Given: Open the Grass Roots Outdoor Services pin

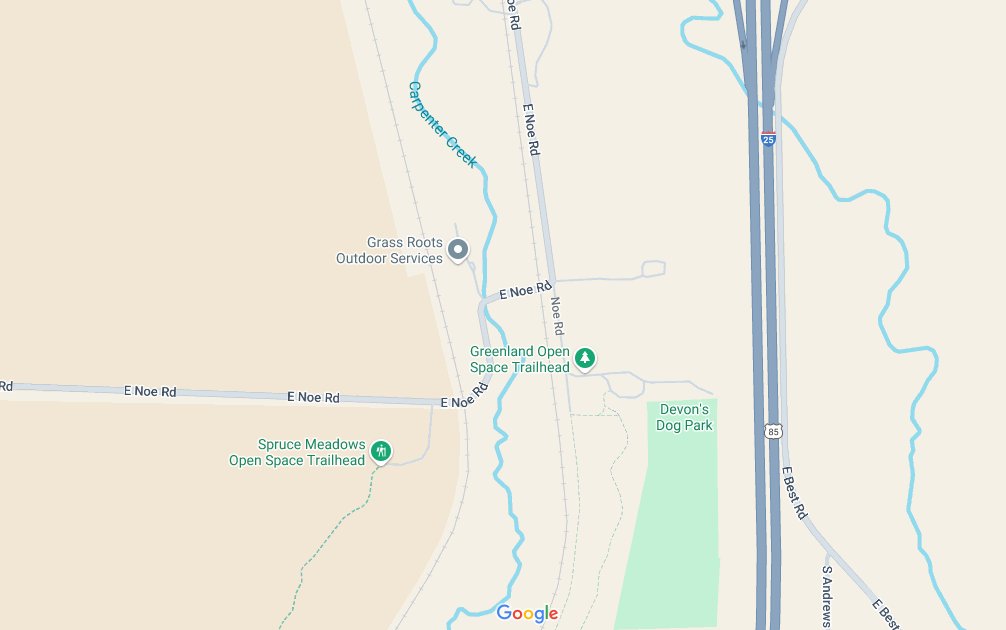Looking at the screenshot, I should coord(458,249).
